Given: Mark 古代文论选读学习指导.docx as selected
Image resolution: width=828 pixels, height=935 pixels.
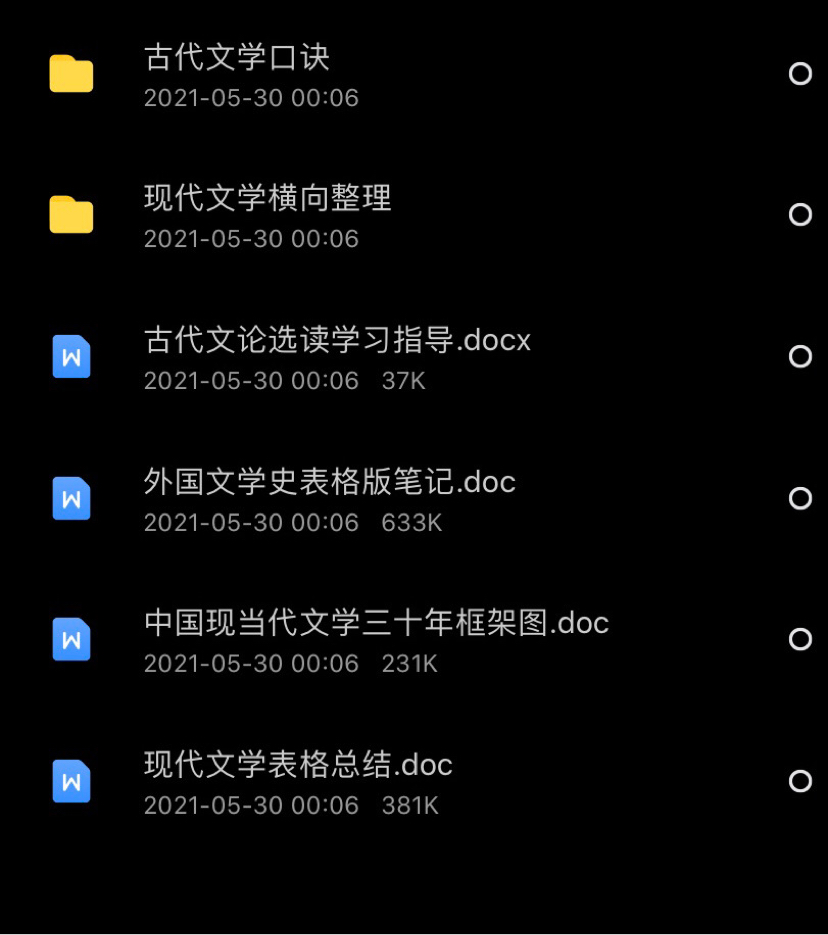Looking at the screenshot, I should coord(800,357).
